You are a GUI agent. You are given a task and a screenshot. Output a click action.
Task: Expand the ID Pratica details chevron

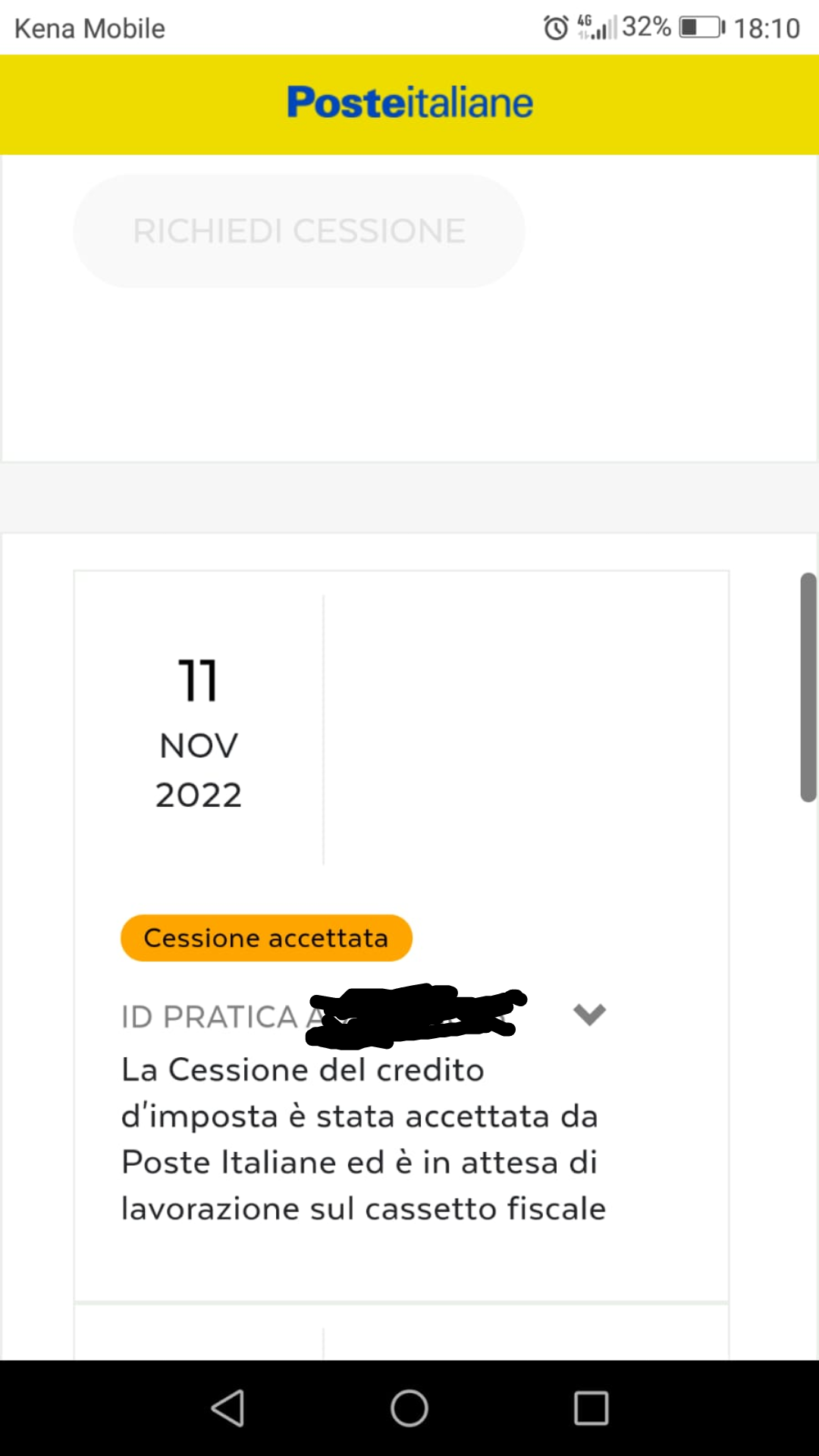[x=589, y=1014]
